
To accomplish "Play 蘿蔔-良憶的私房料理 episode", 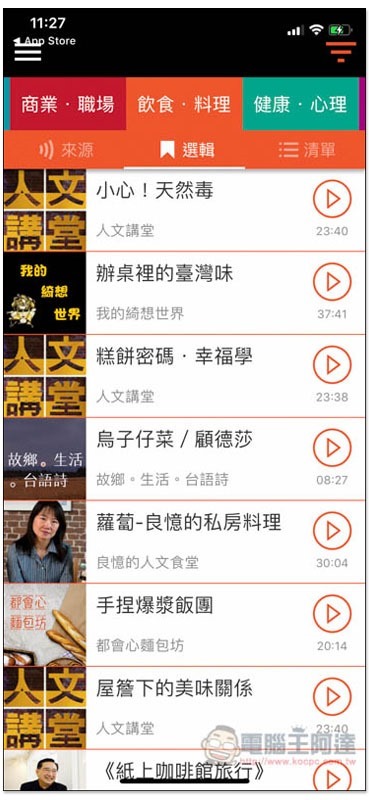I will pyautogui.click(x=332, y=531).
